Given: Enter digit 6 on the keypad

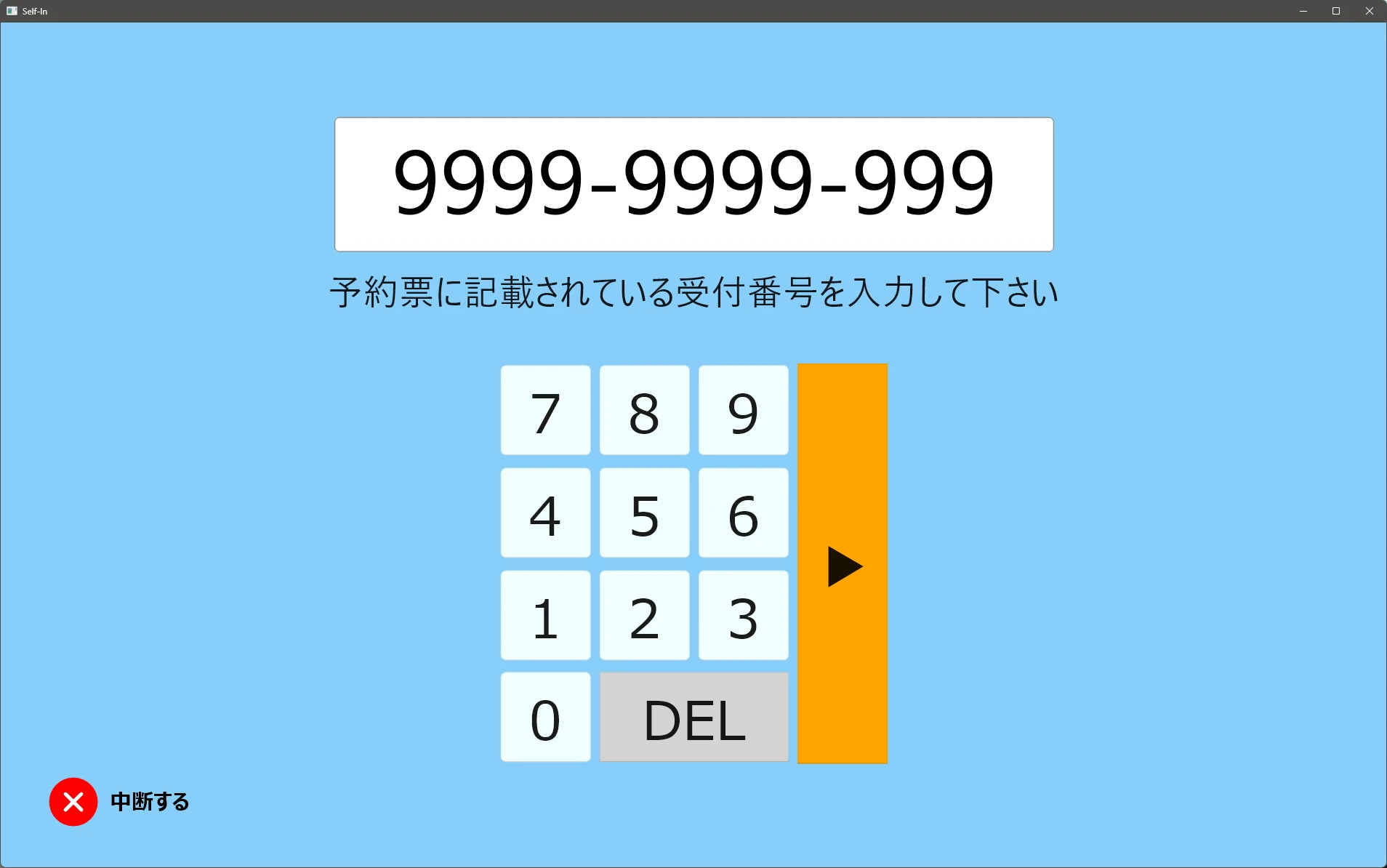Looking at the screenshot, I should pos(743,513).
